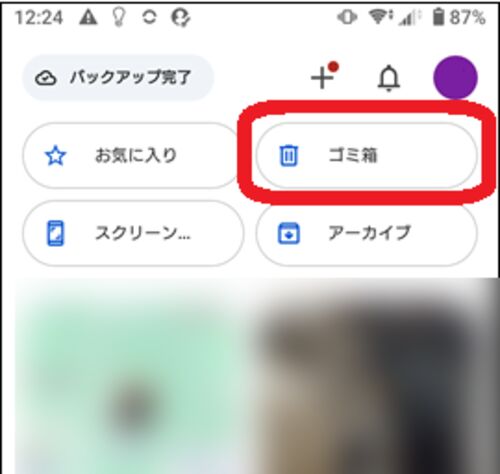Open the ゴミ箱 trash folder
Viewport: 500px width, 474px height.
pos(366,156)
